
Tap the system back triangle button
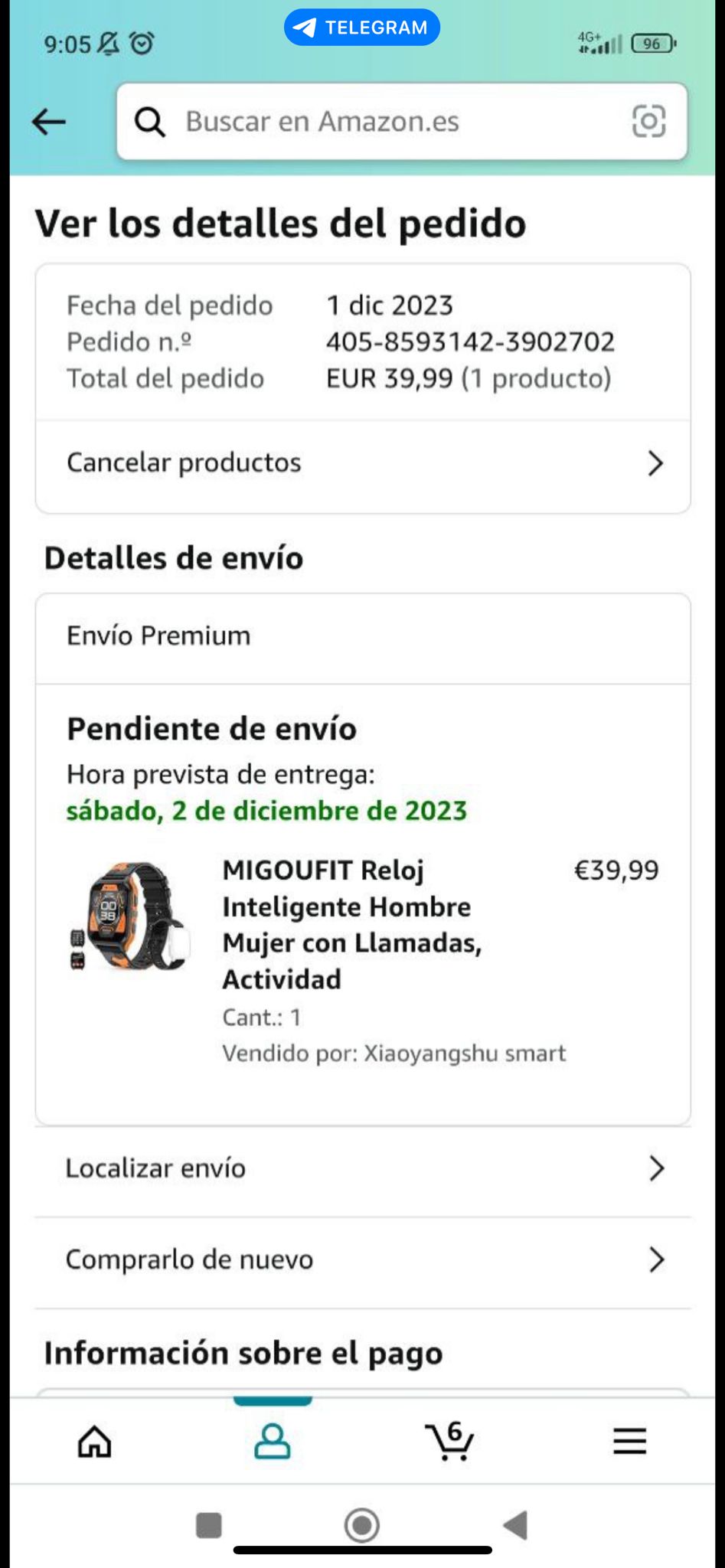(516, 1524)
